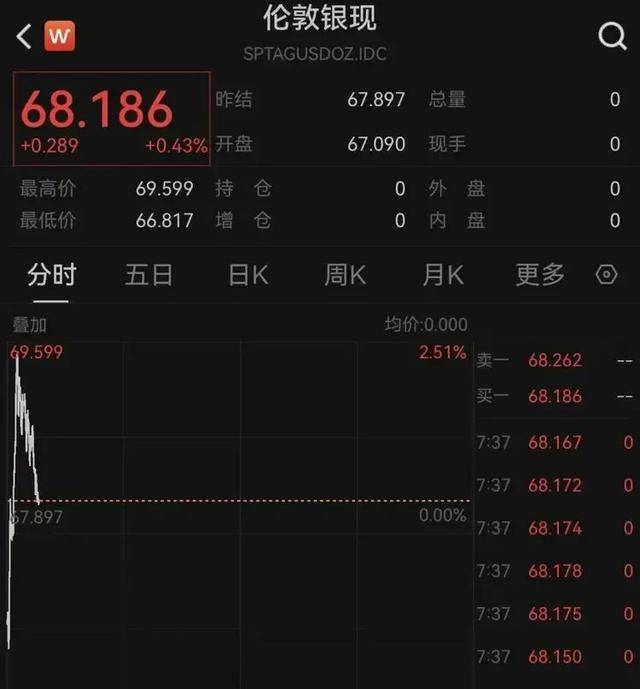Open the 更多 chart options
This screenshot has height=689, width=640.
[540, 275]
